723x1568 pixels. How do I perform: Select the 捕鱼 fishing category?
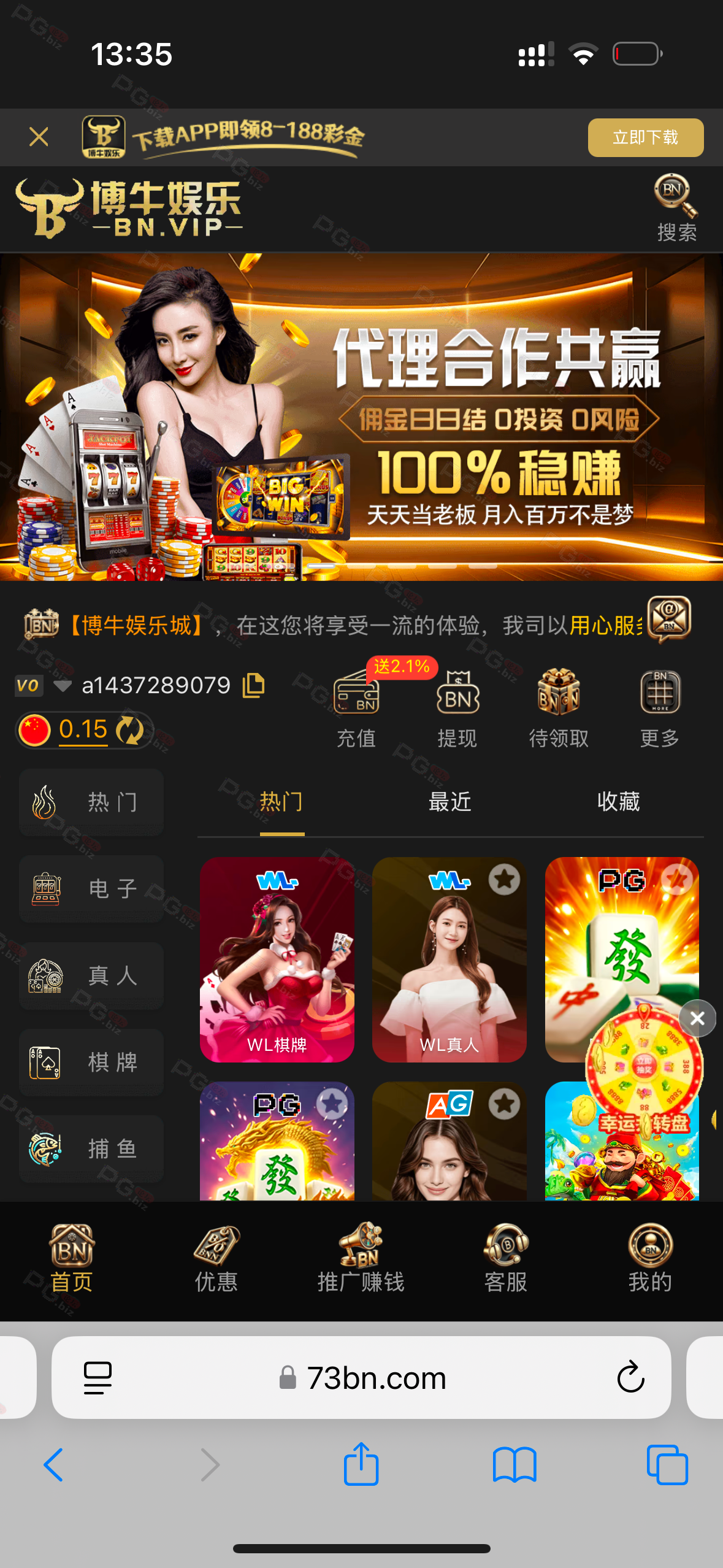pyautogui.click(x=91, y=1148)
